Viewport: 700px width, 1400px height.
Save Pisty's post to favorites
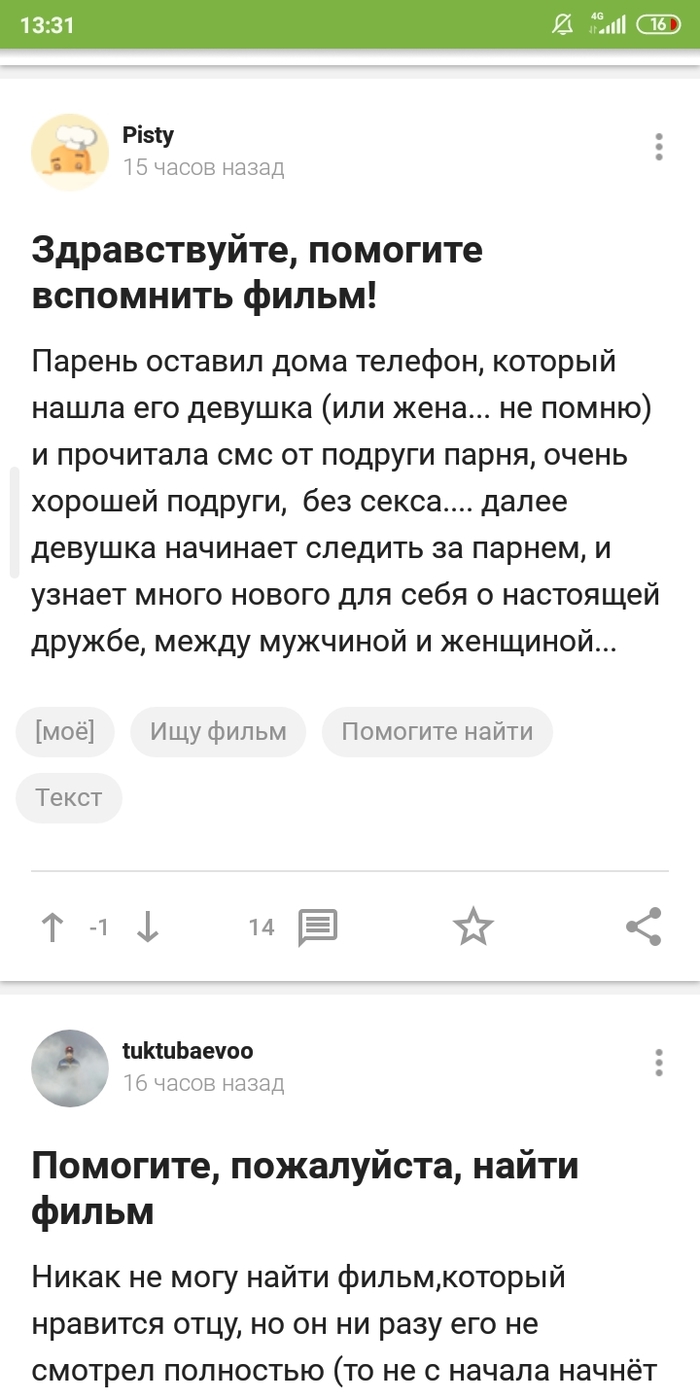point(473,928)
